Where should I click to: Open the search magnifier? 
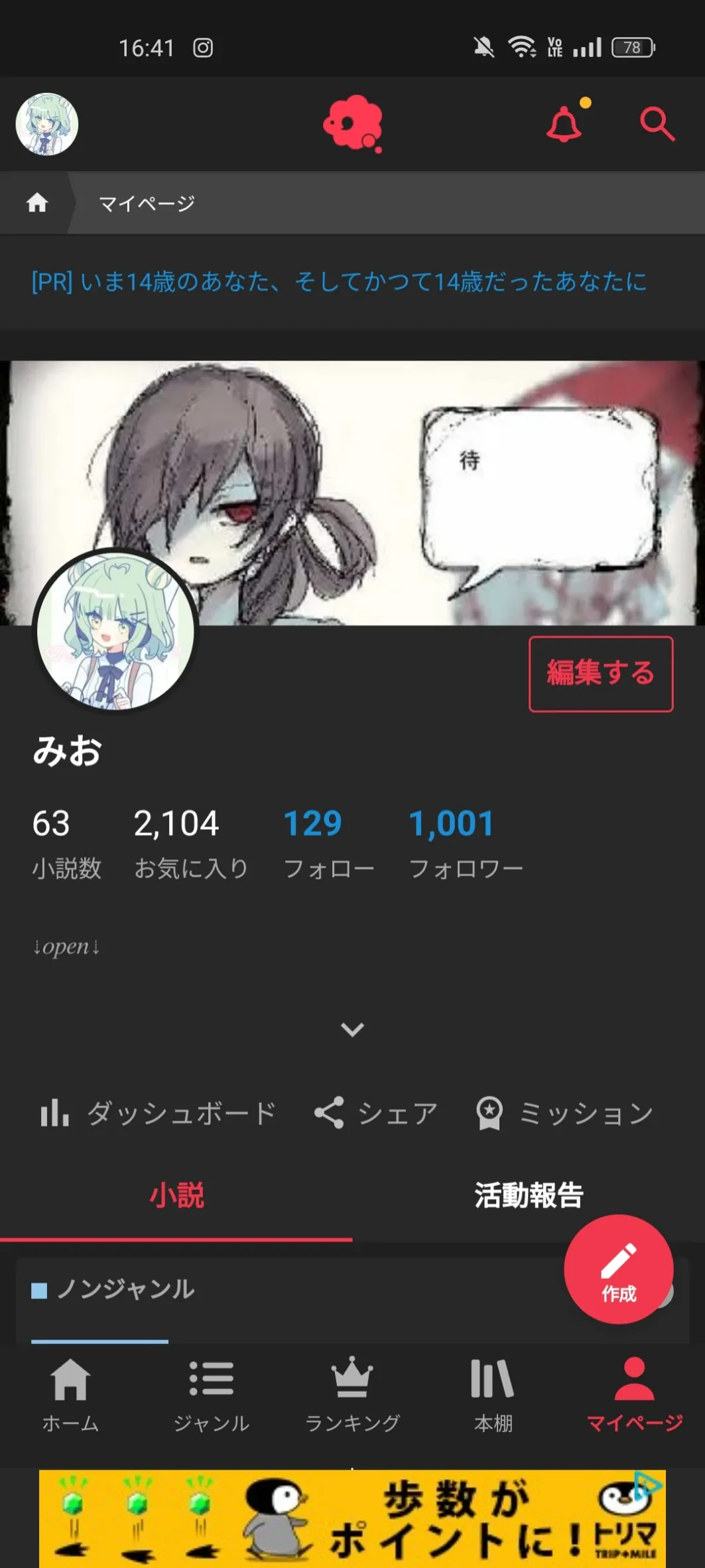(657, 124)
